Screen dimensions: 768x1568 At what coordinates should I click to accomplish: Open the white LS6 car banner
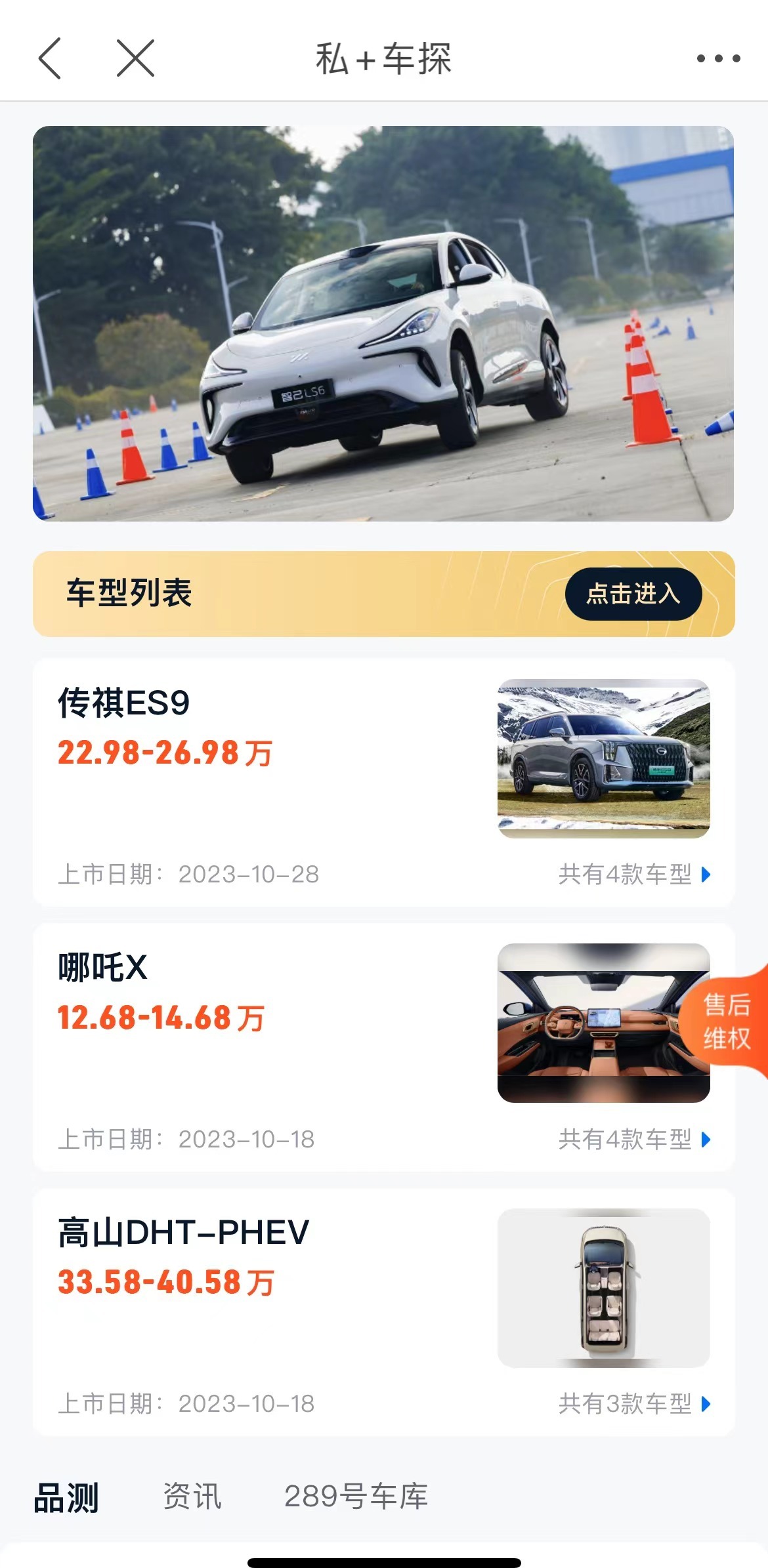383,323
